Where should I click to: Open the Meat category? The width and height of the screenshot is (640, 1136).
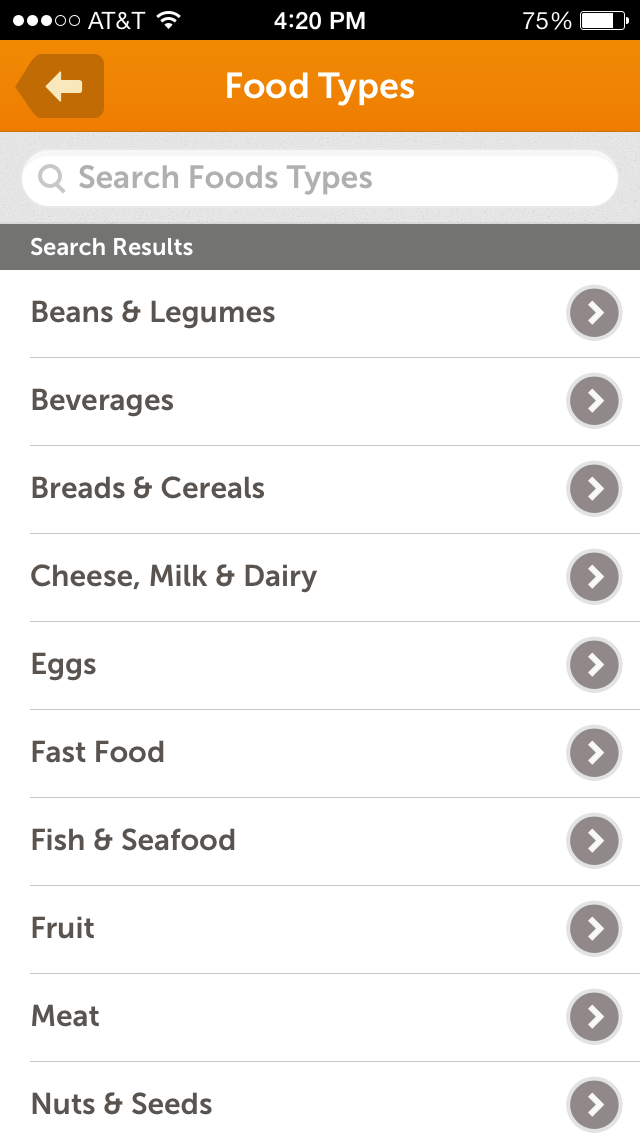point(320,1017)
